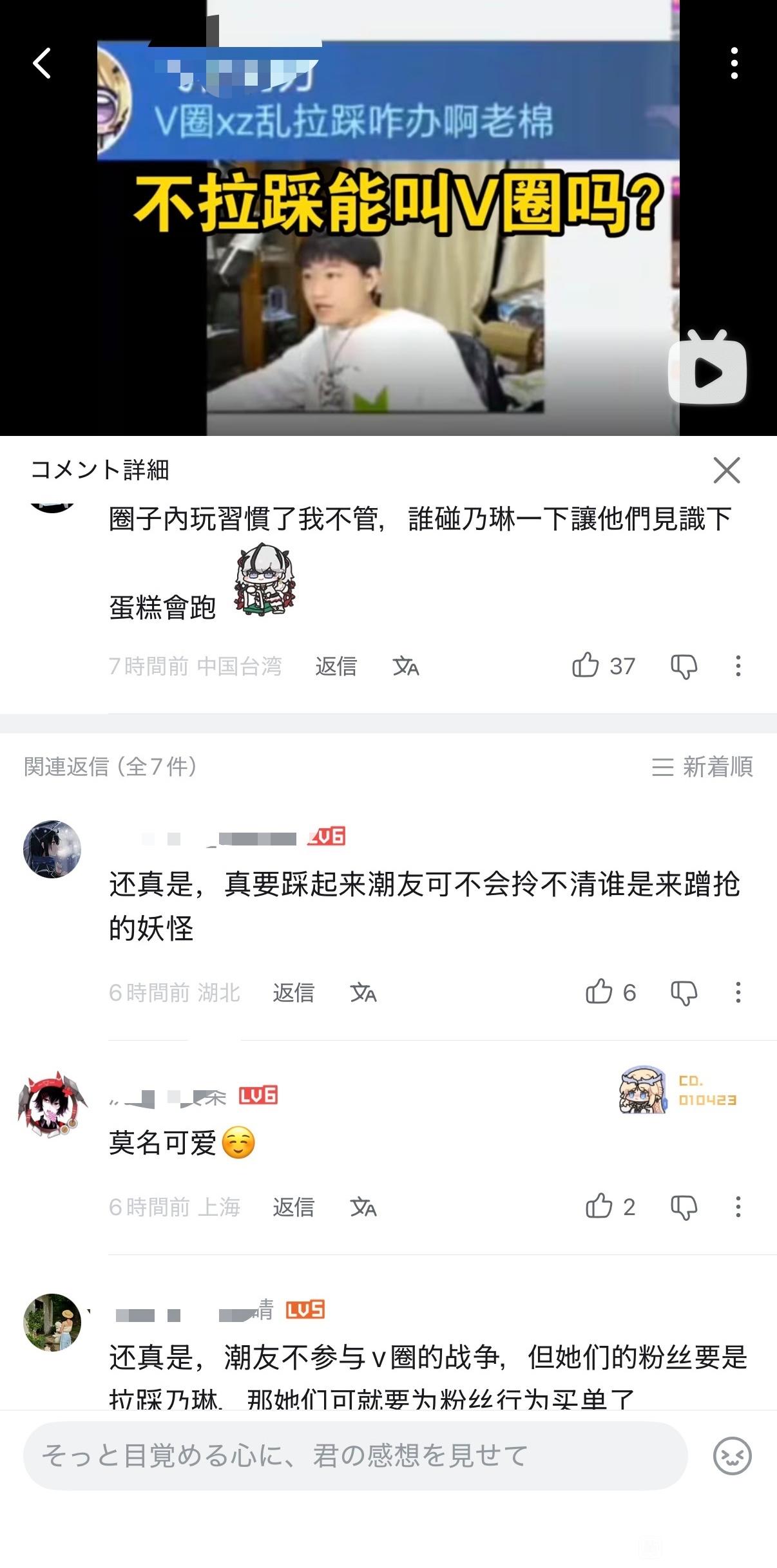Dislike the 莫名可爱 reply from 上海
777x1568 pixels.
[684, 1207]
